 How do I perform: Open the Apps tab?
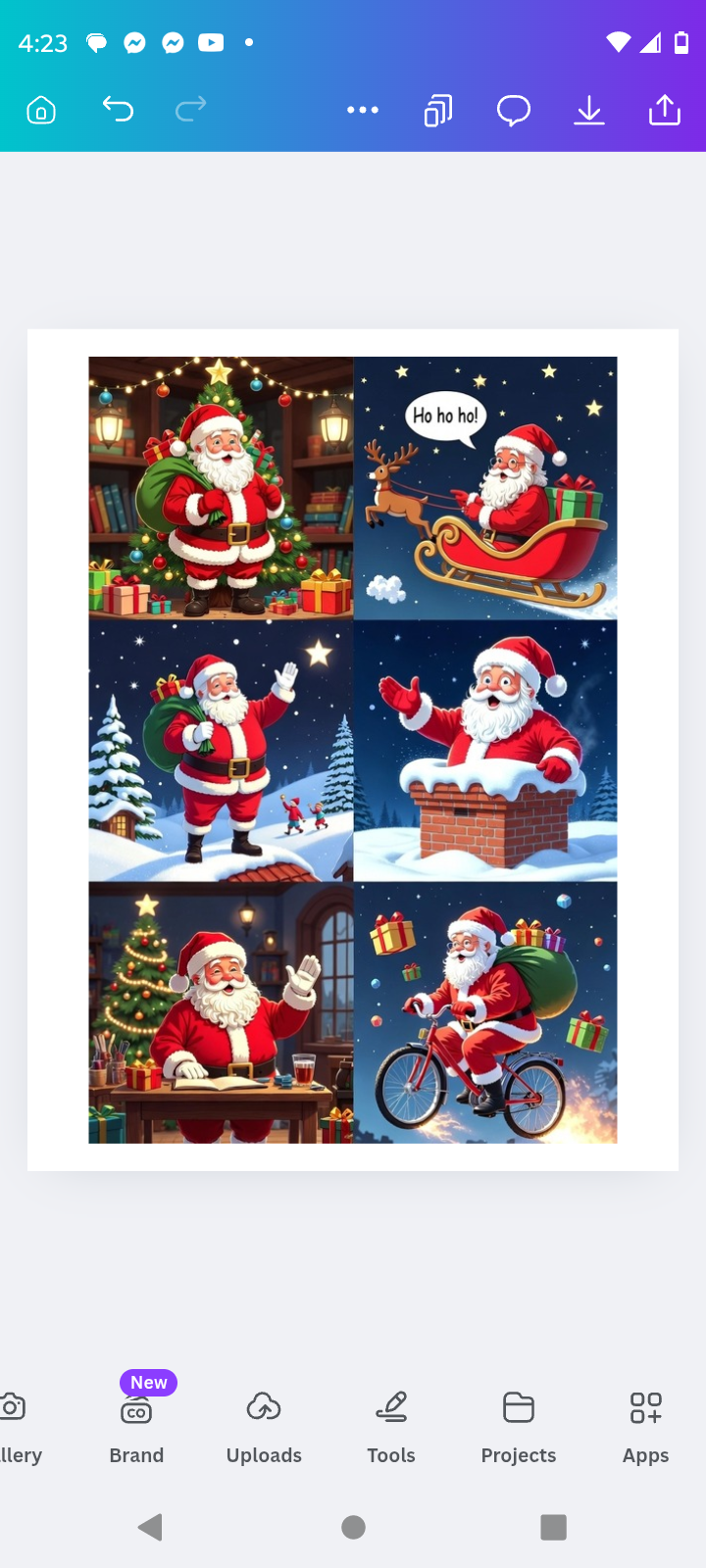click(645, 1424)
